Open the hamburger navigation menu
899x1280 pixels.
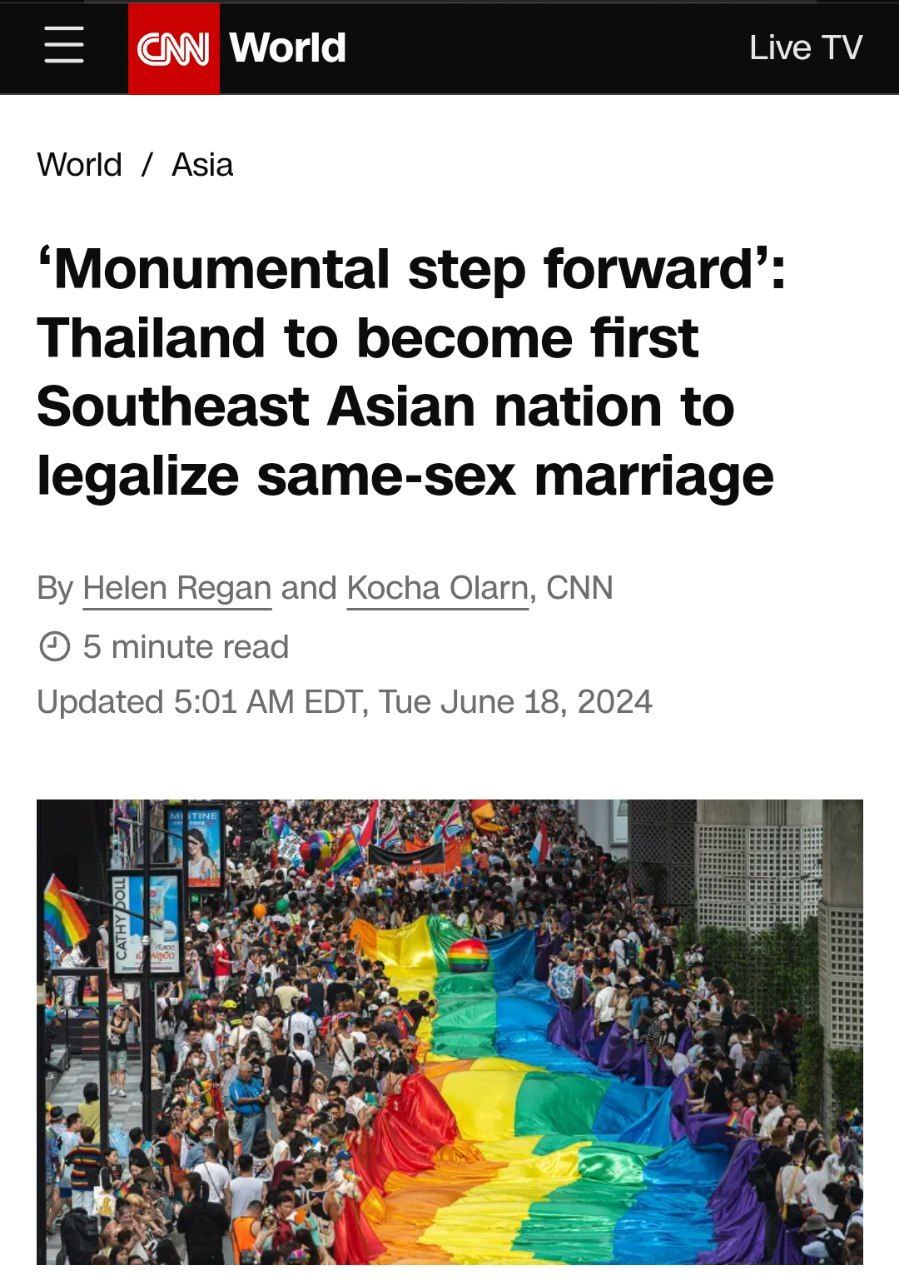64,47
